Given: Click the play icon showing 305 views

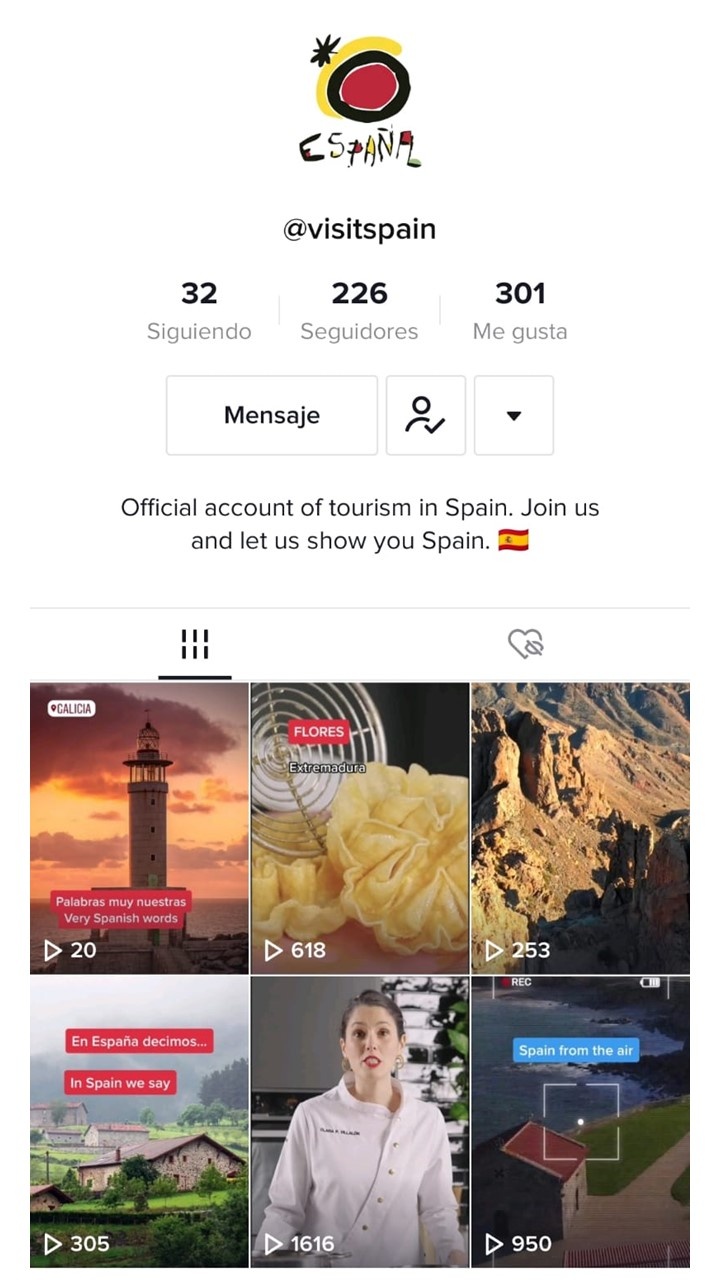Looking at the screenshot, I should 53,1244.
